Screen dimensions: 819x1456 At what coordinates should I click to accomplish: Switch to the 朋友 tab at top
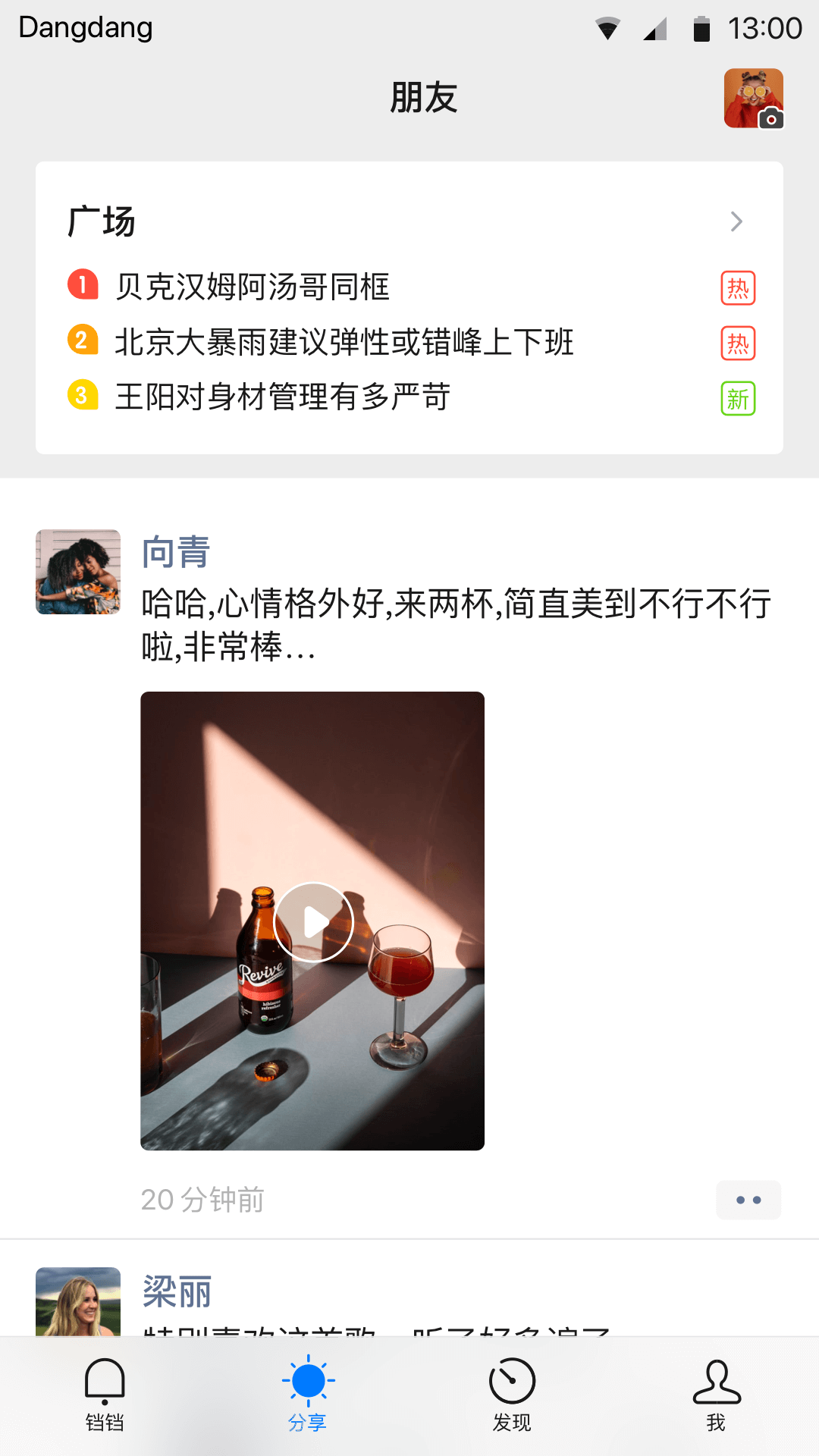pos(423,97)
